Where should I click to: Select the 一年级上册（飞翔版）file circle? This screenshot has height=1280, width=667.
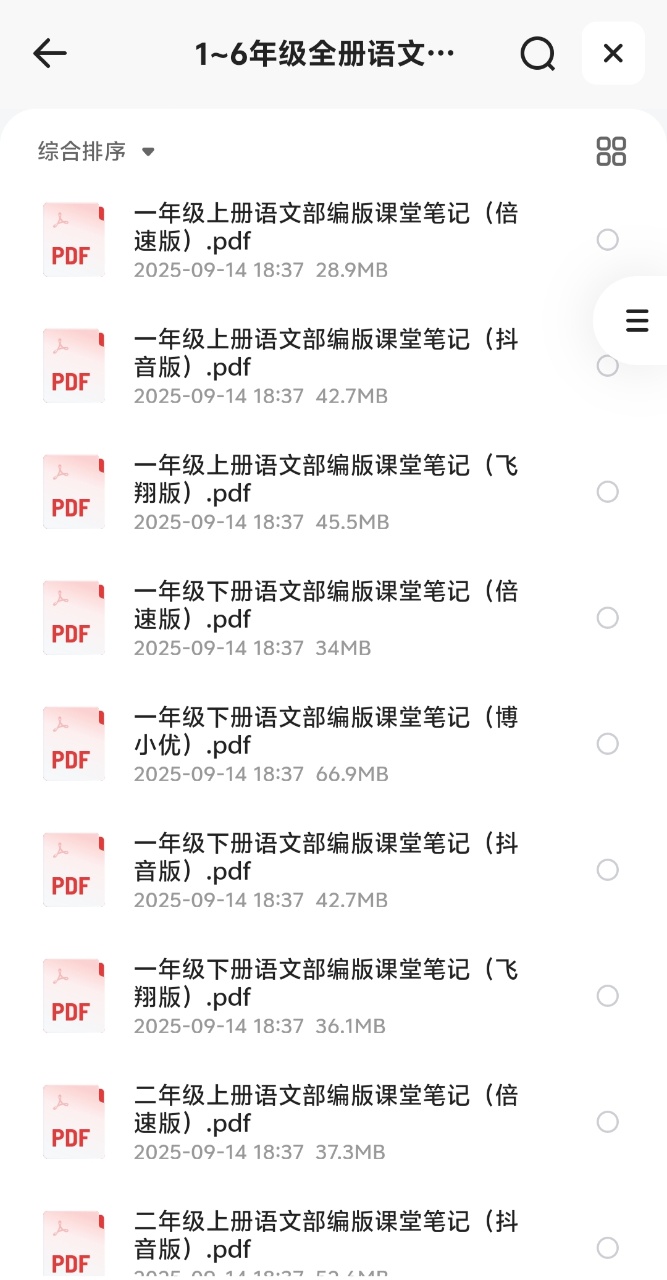(x=607, y=492)
